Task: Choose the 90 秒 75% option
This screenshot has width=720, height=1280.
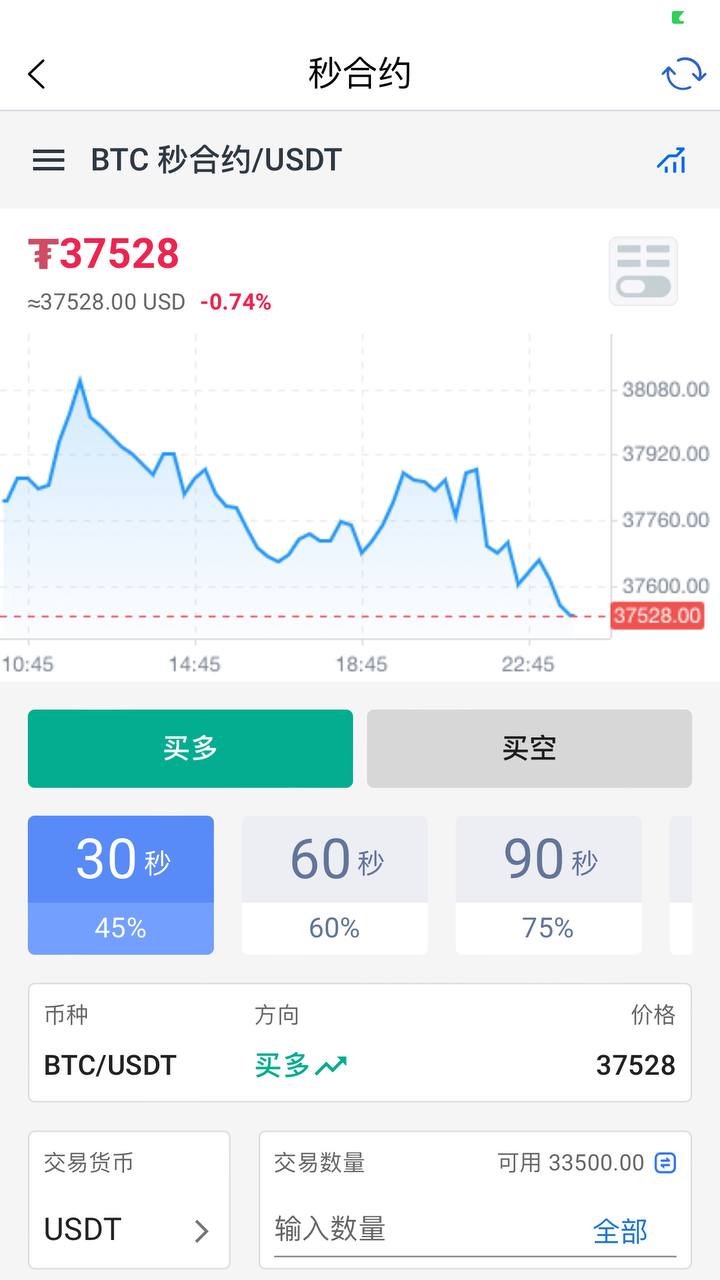Action: [549, 884]
